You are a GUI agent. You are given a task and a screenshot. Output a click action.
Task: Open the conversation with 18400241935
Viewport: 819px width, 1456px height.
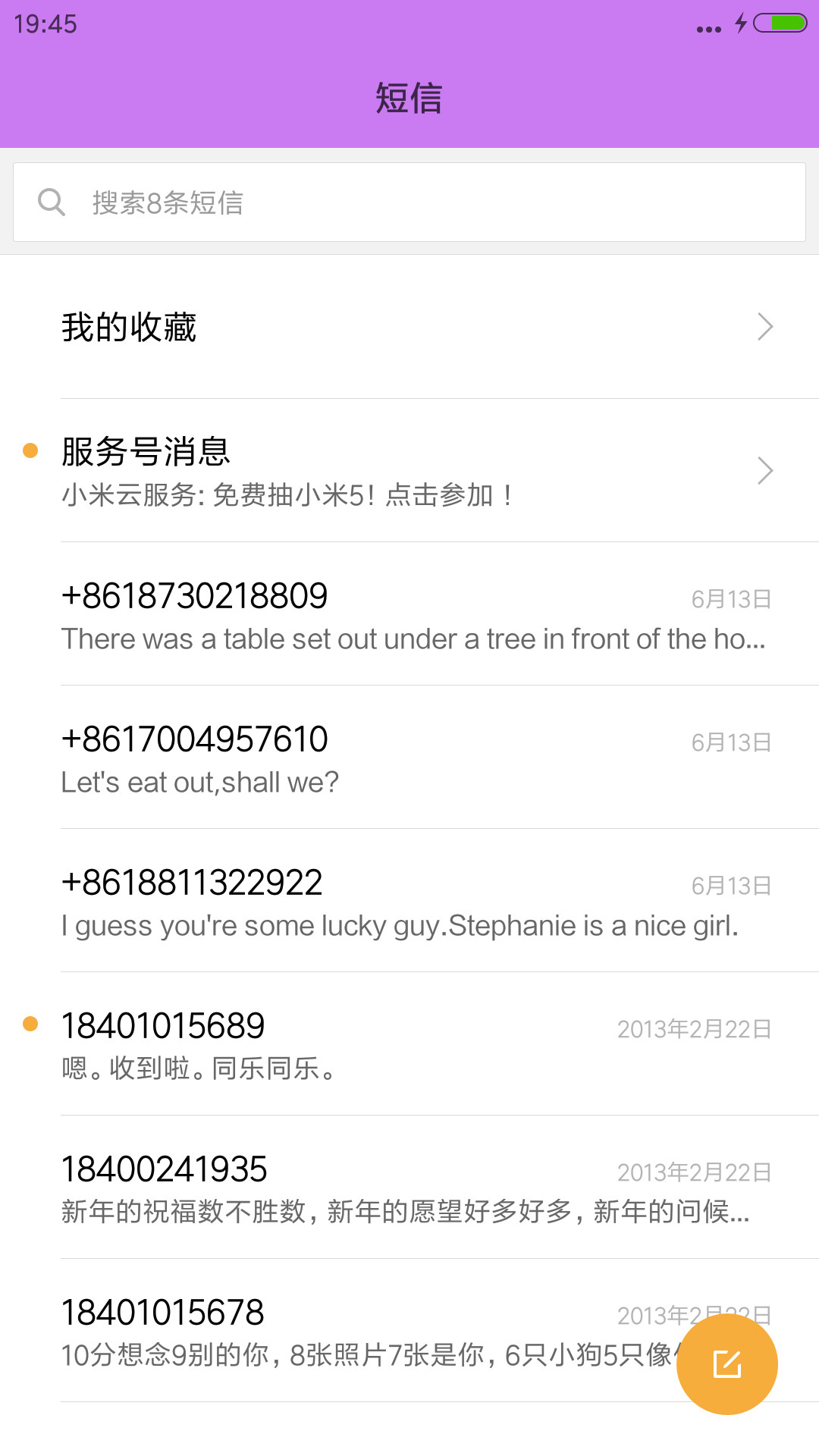(x=409, y=1188)
